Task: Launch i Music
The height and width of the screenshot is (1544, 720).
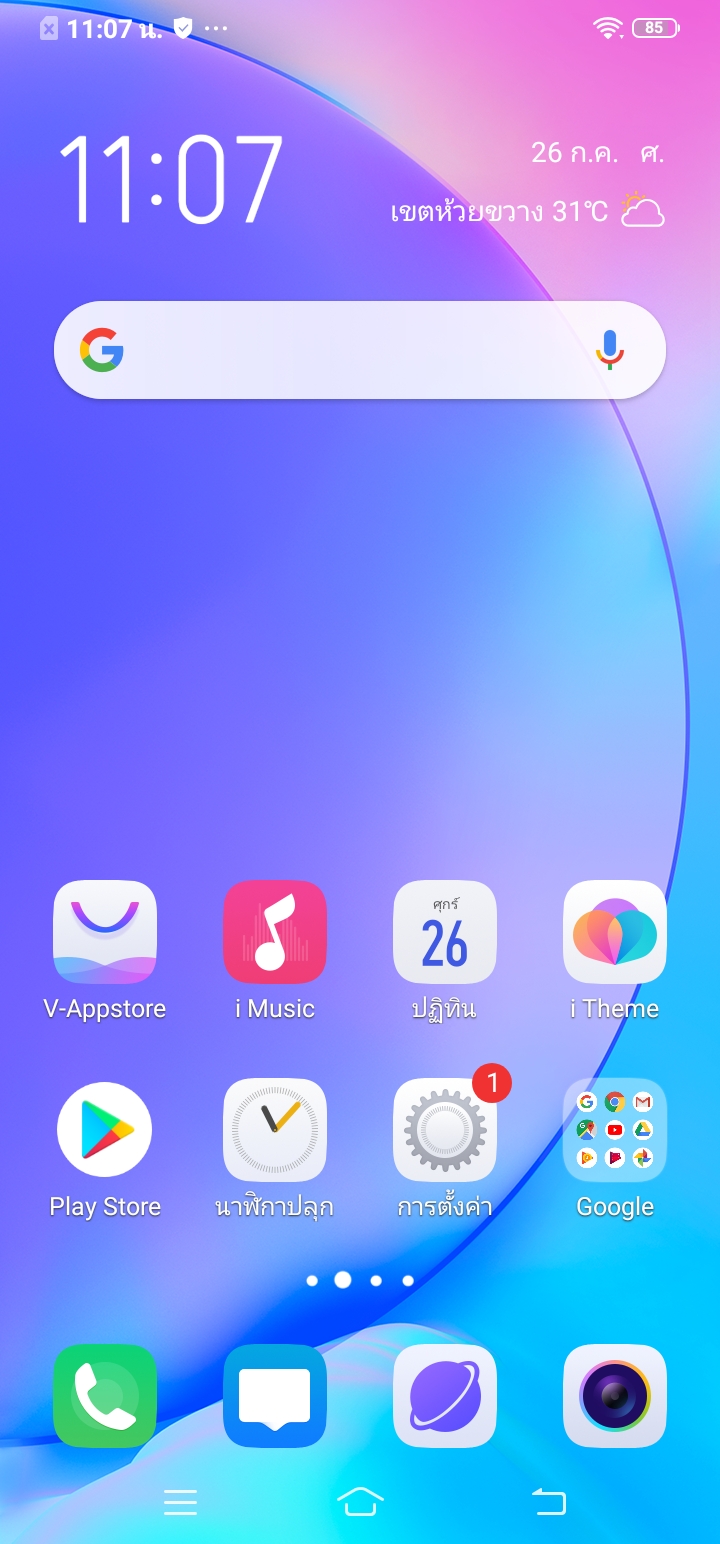Action: [x=275, y=932]
